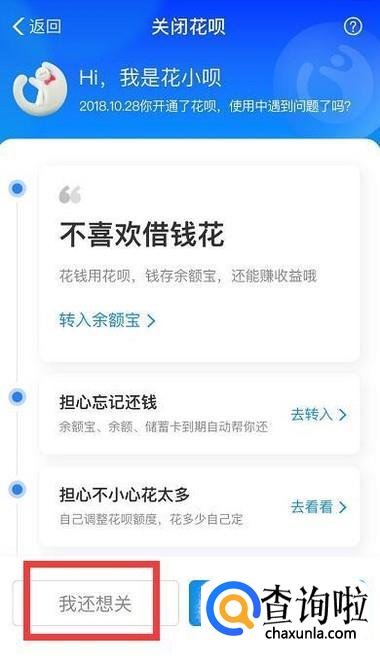Tap the 我还想关 button
The height and width of the screenshot is (664, 380).
click(x=95, y=603)
